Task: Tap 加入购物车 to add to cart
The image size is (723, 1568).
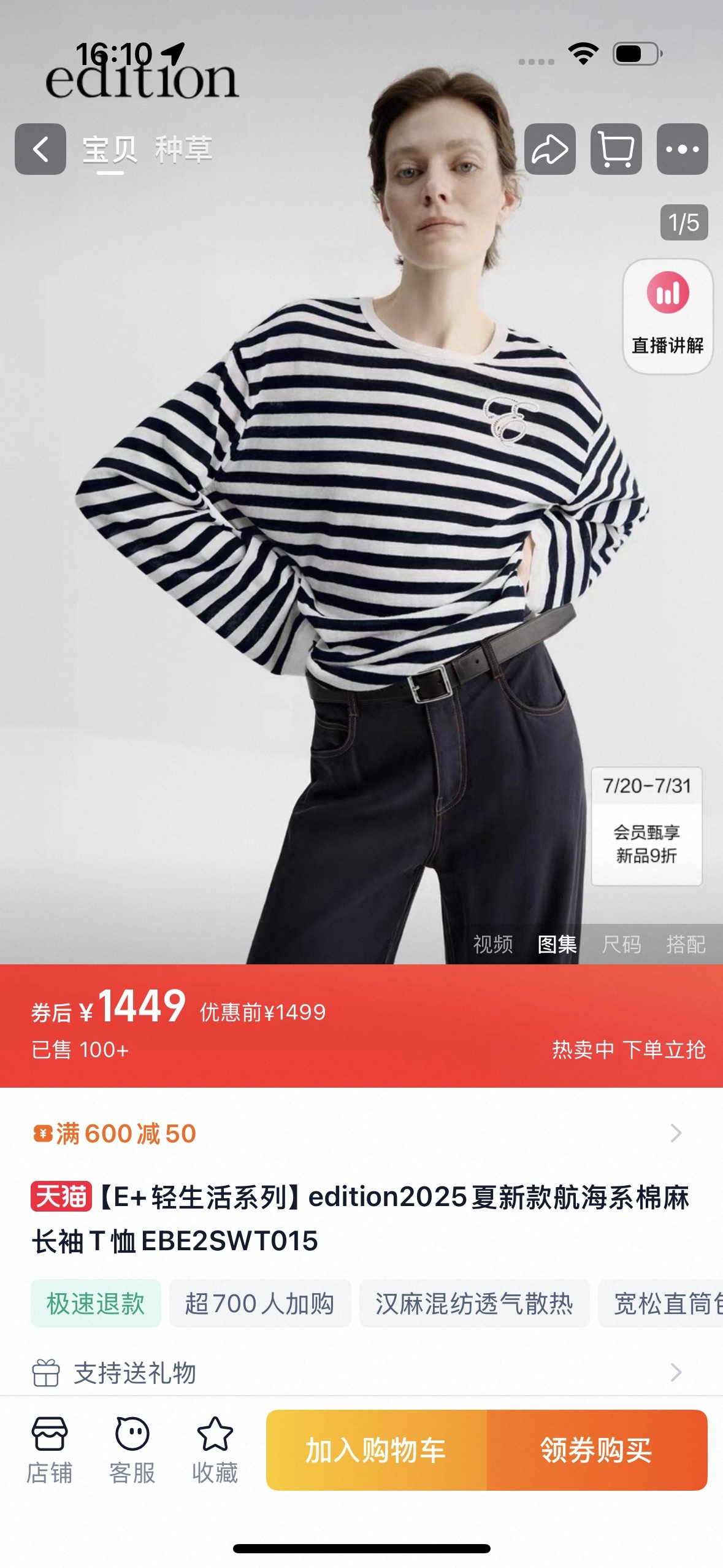Action: (376, 1450)
